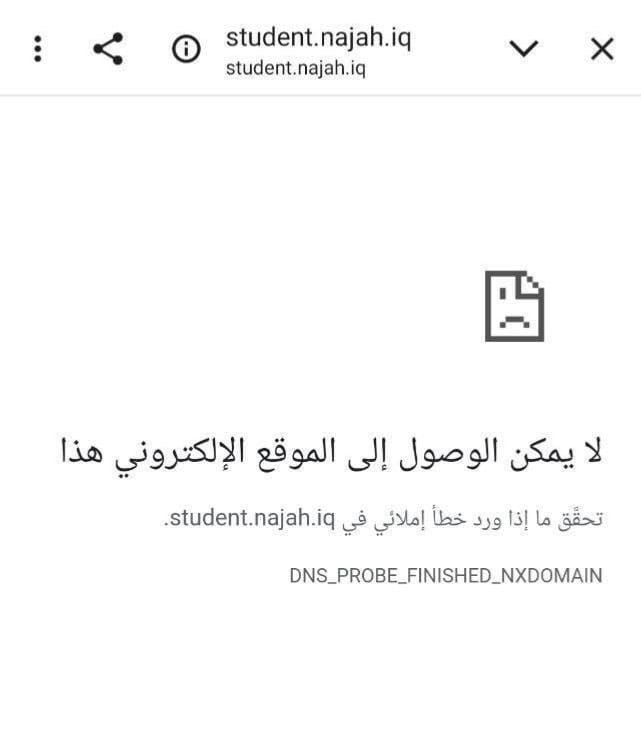View site information for student.najah.iq

point(186,50)
